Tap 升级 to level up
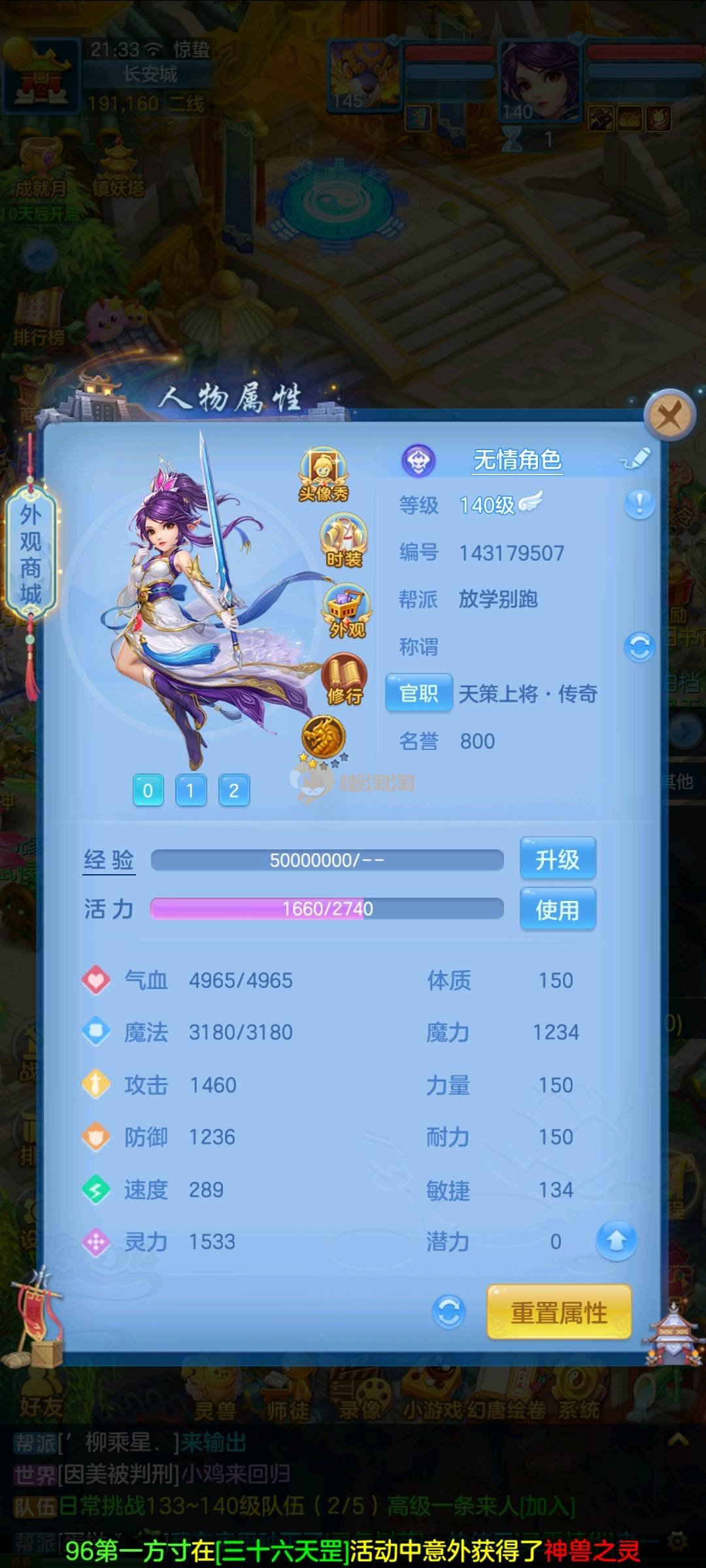The width and height of the screenshot is (706, 1568). point(558,859)
